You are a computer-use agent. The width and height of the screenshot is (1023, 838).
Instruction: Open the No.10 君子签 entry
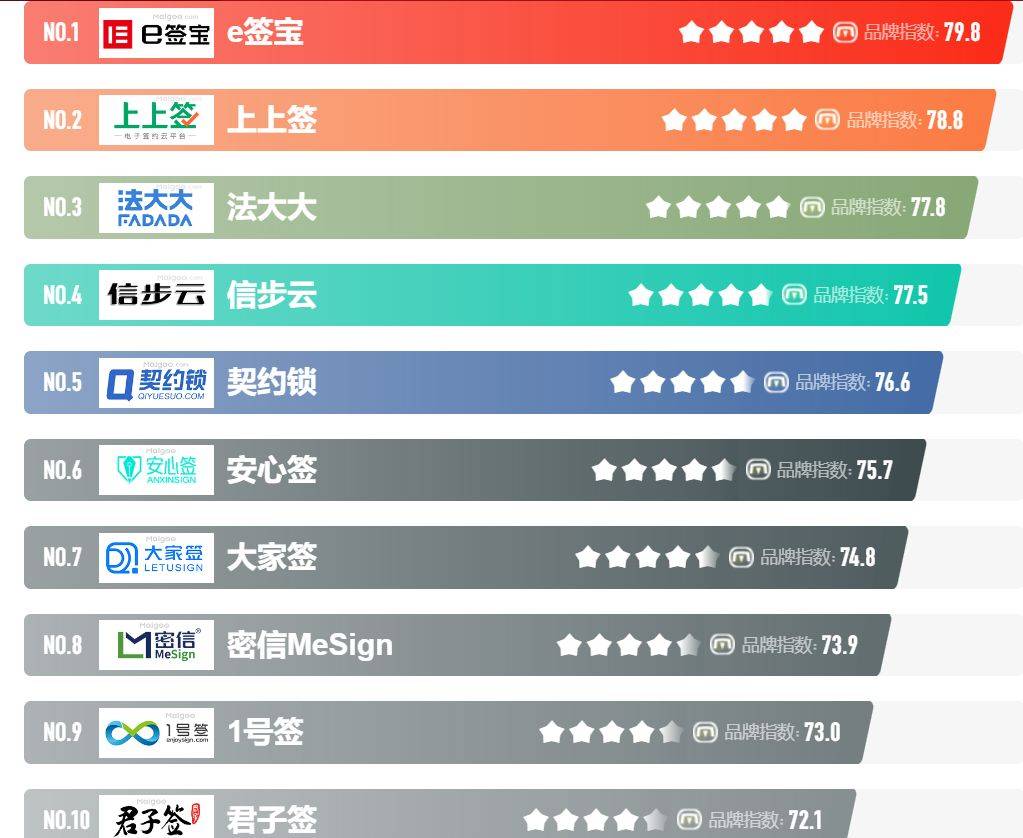271,818
